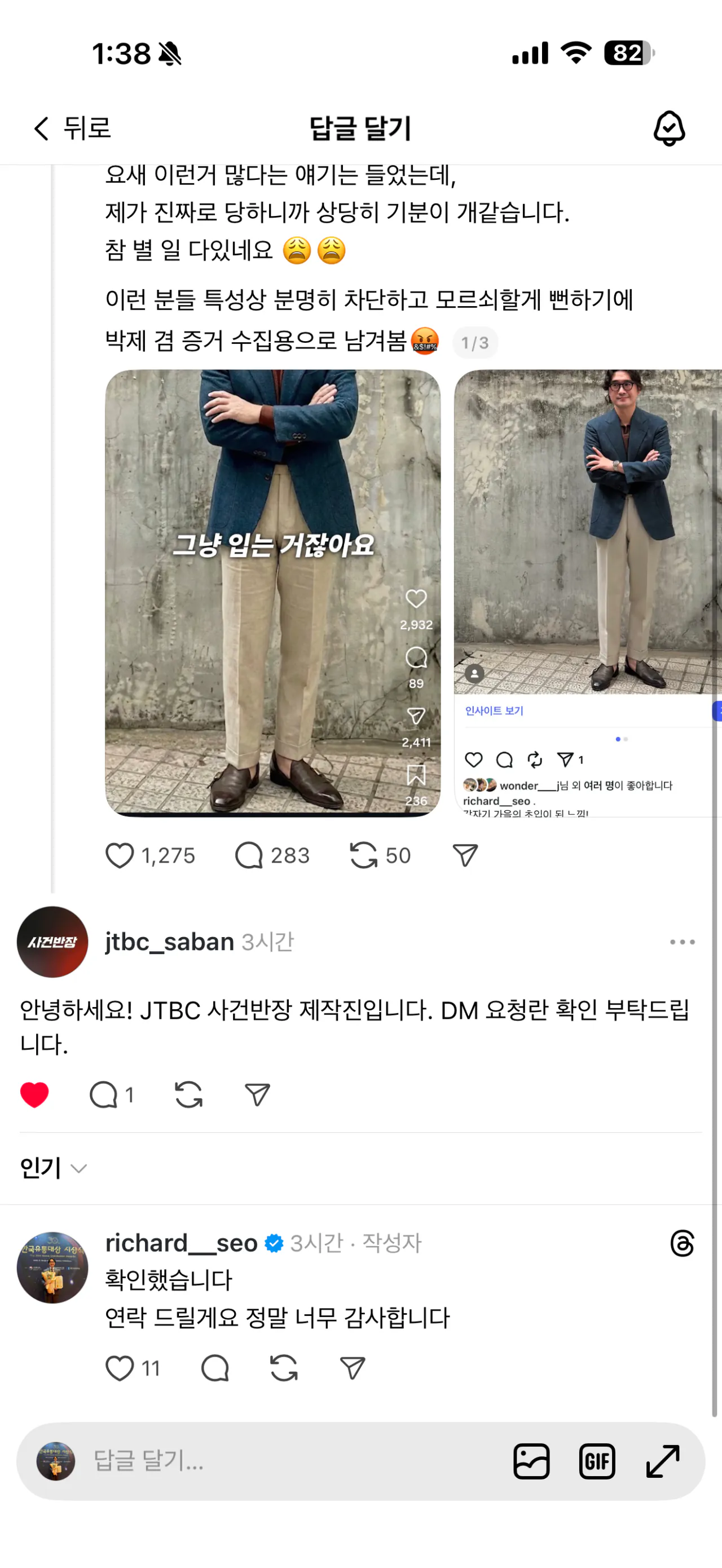
Task: Tap the Threads icon on richard__seo's reply
Action: (682, 1244)
